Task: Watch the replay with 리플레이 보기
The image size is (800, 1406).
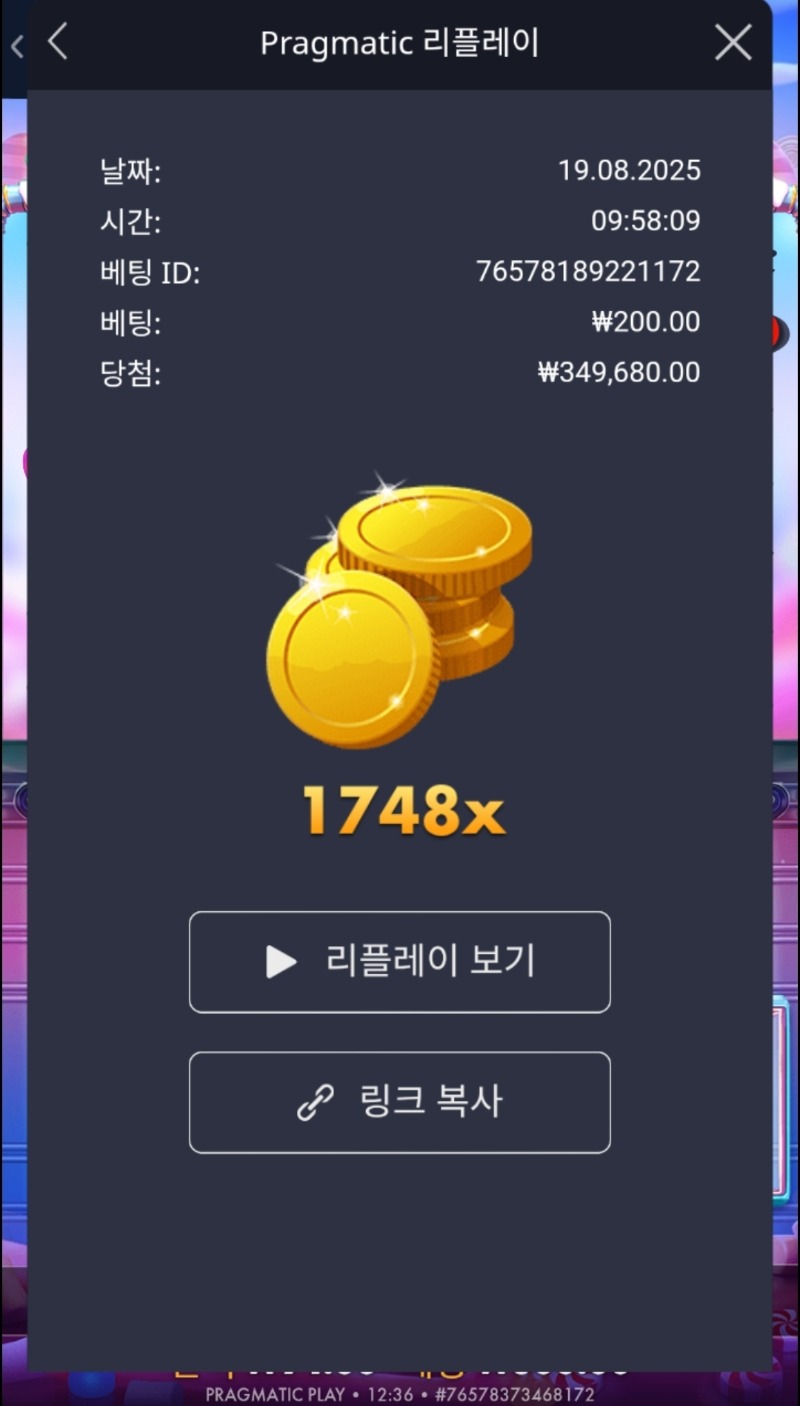Action: pos(399,962)
